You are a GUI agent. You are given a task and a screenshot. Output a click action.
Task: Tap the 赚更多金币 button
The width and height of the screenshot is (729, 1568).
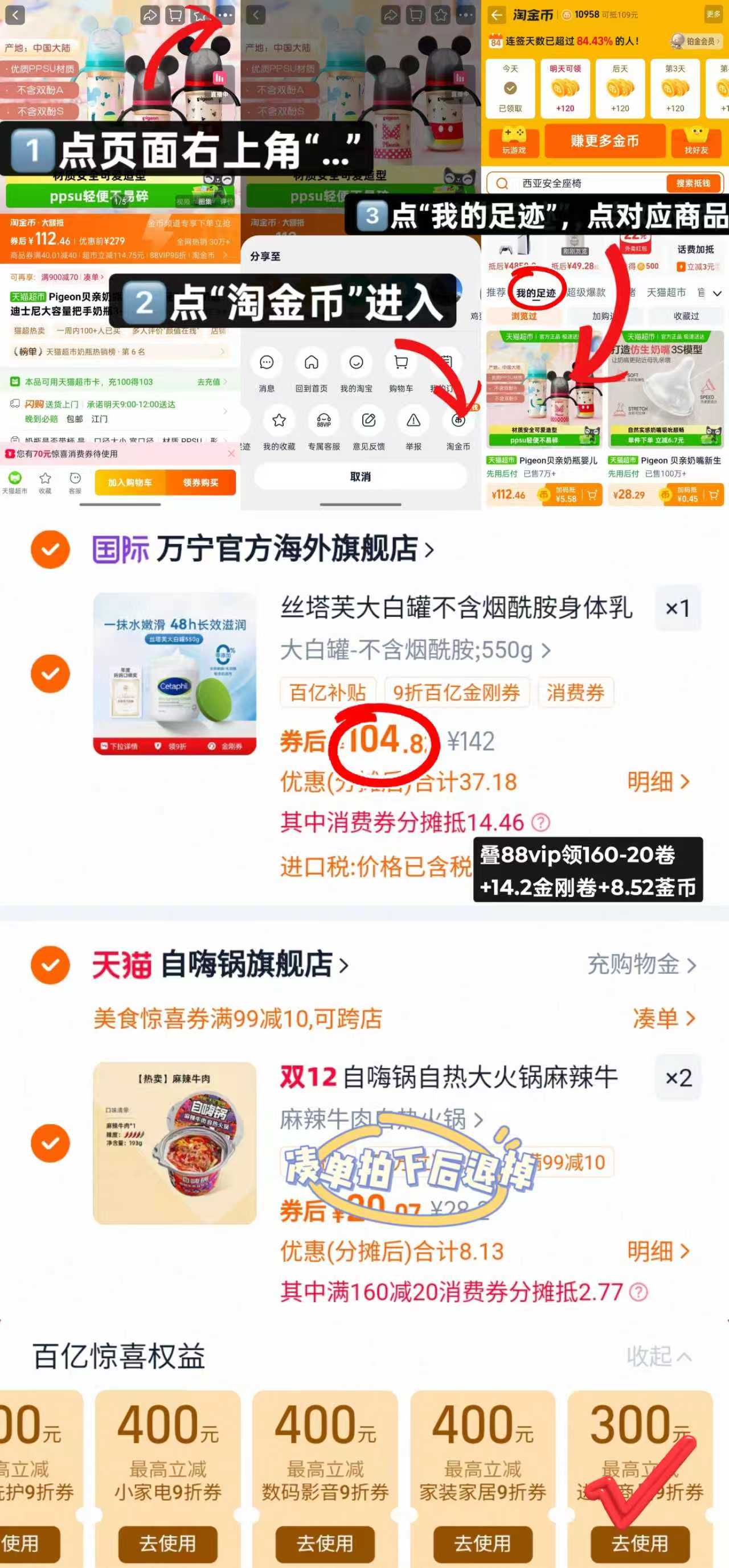pyautogui.click(x=606, y=141)
